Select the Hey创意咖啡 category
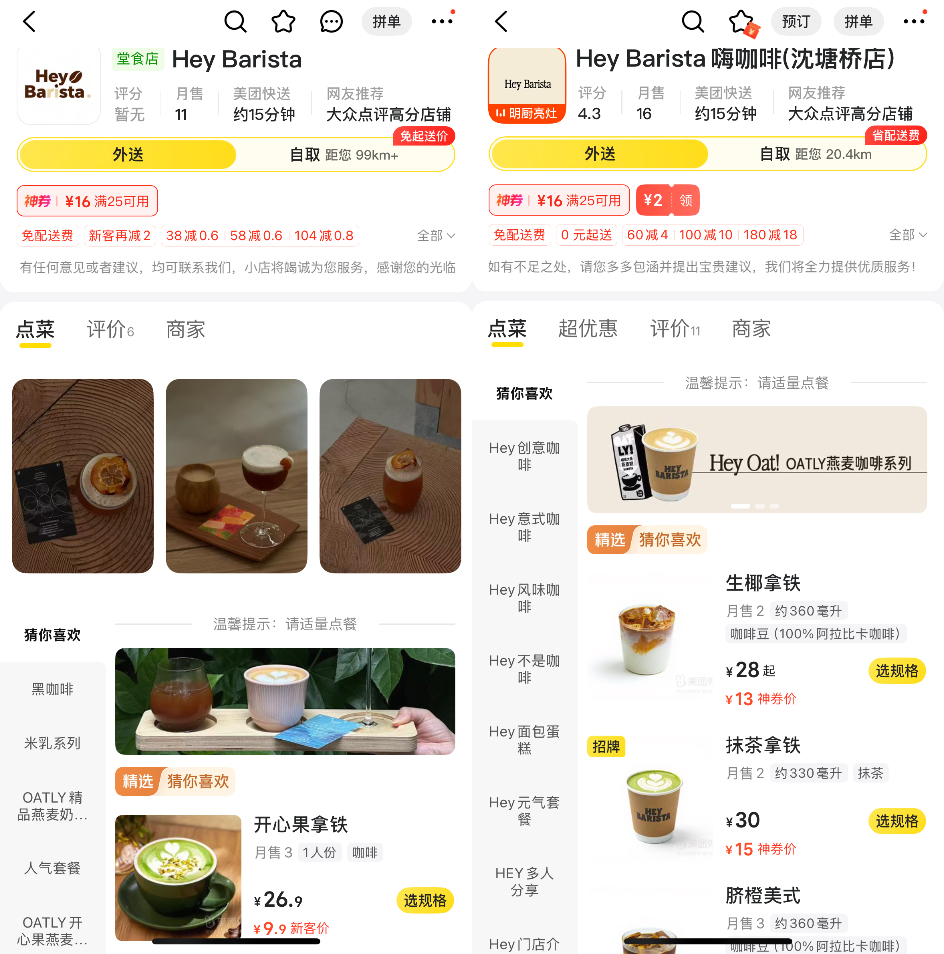944x954 pixels. click(524, 456)
